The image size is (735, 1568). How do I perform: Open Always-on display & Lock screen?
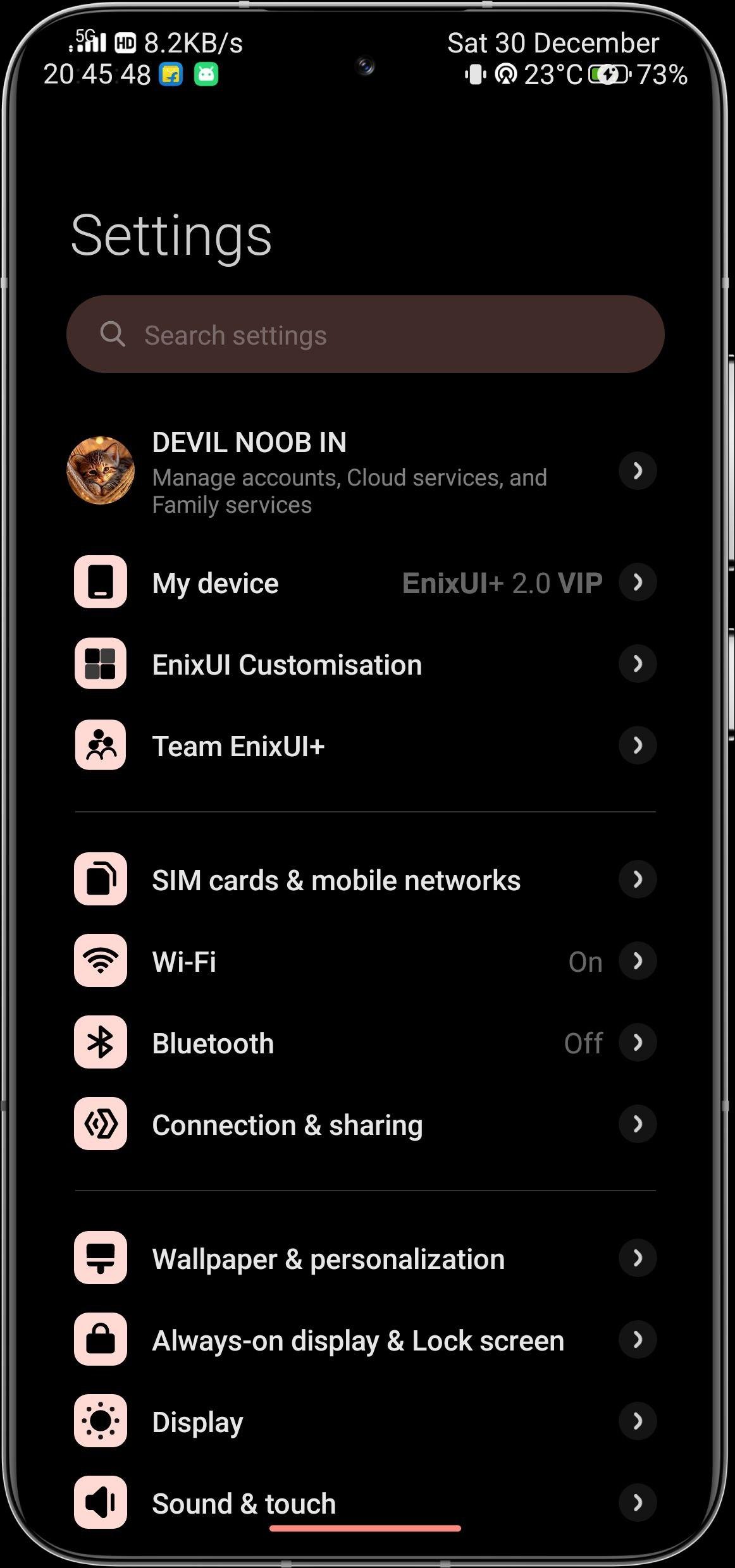coord(365,1340)
